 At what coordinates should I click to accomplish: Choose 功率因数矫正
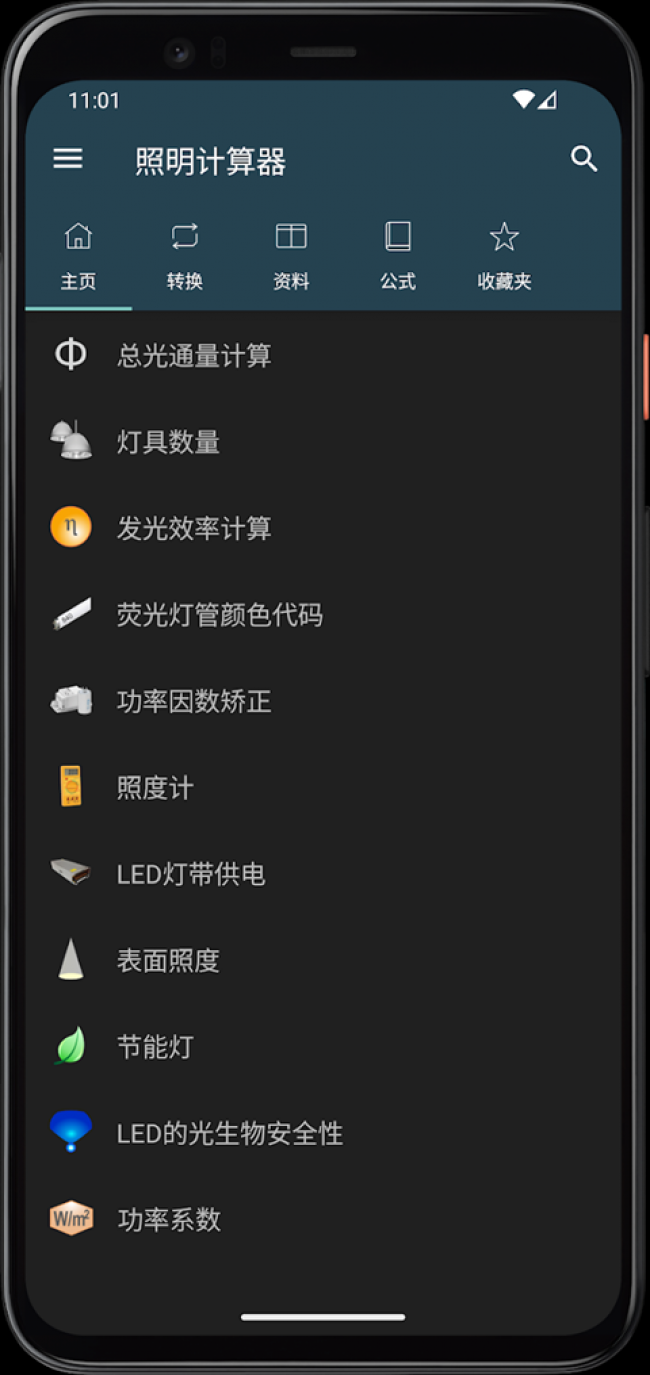[194, 701]
